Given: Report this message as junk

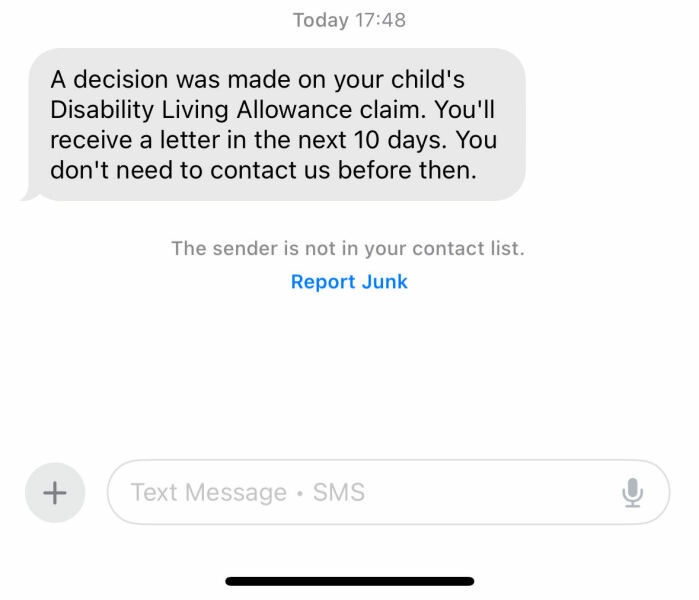Looking at the screenshot, I should [349, 282].
